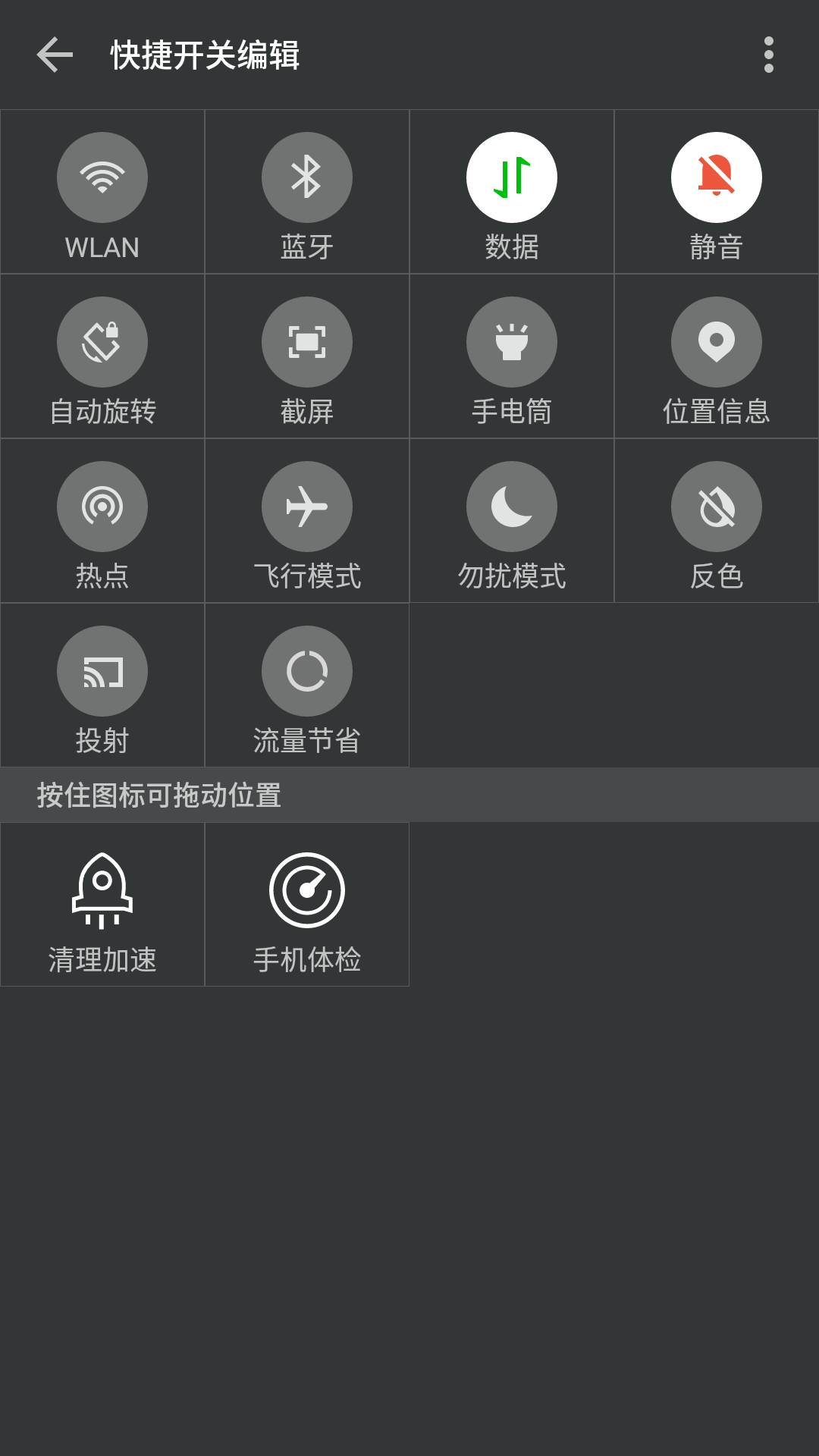The height and width of the screenshot is (1456, 819).
Task: Toggle 自动旋转 auto-rotate
Action: [x=102, y=341]
